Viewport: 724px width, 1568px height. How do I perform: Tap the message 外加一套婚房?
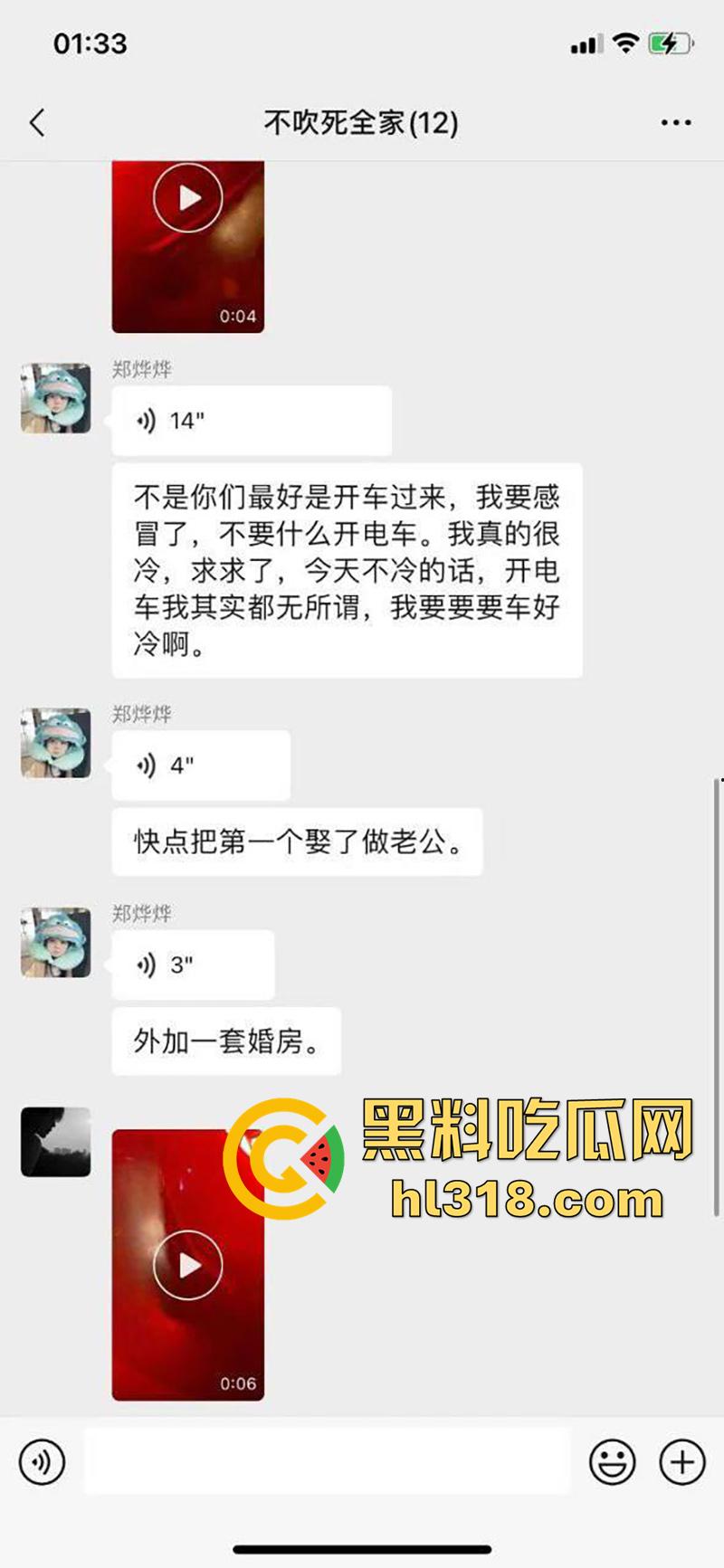(224, 1041)
